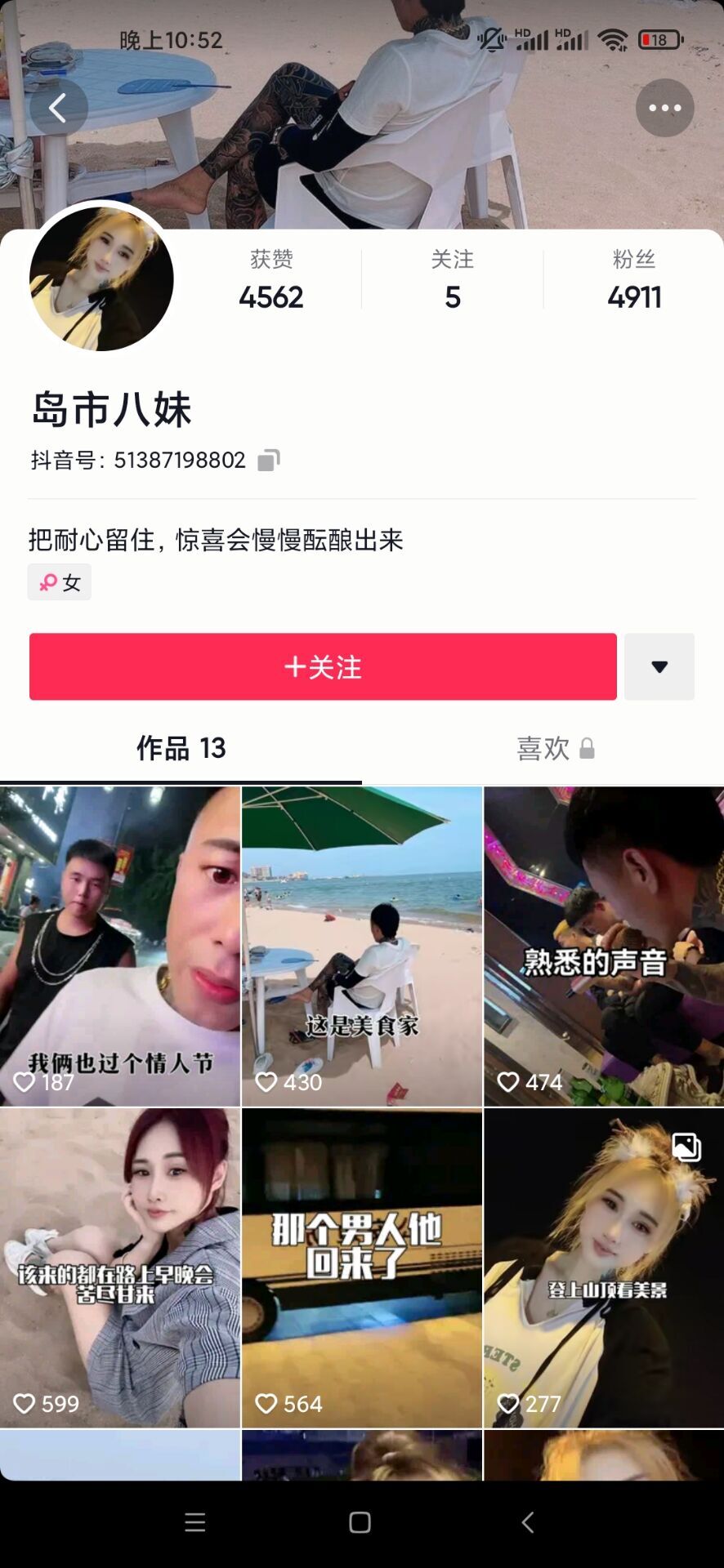Go back using the top-left arrow

(58, 108)
